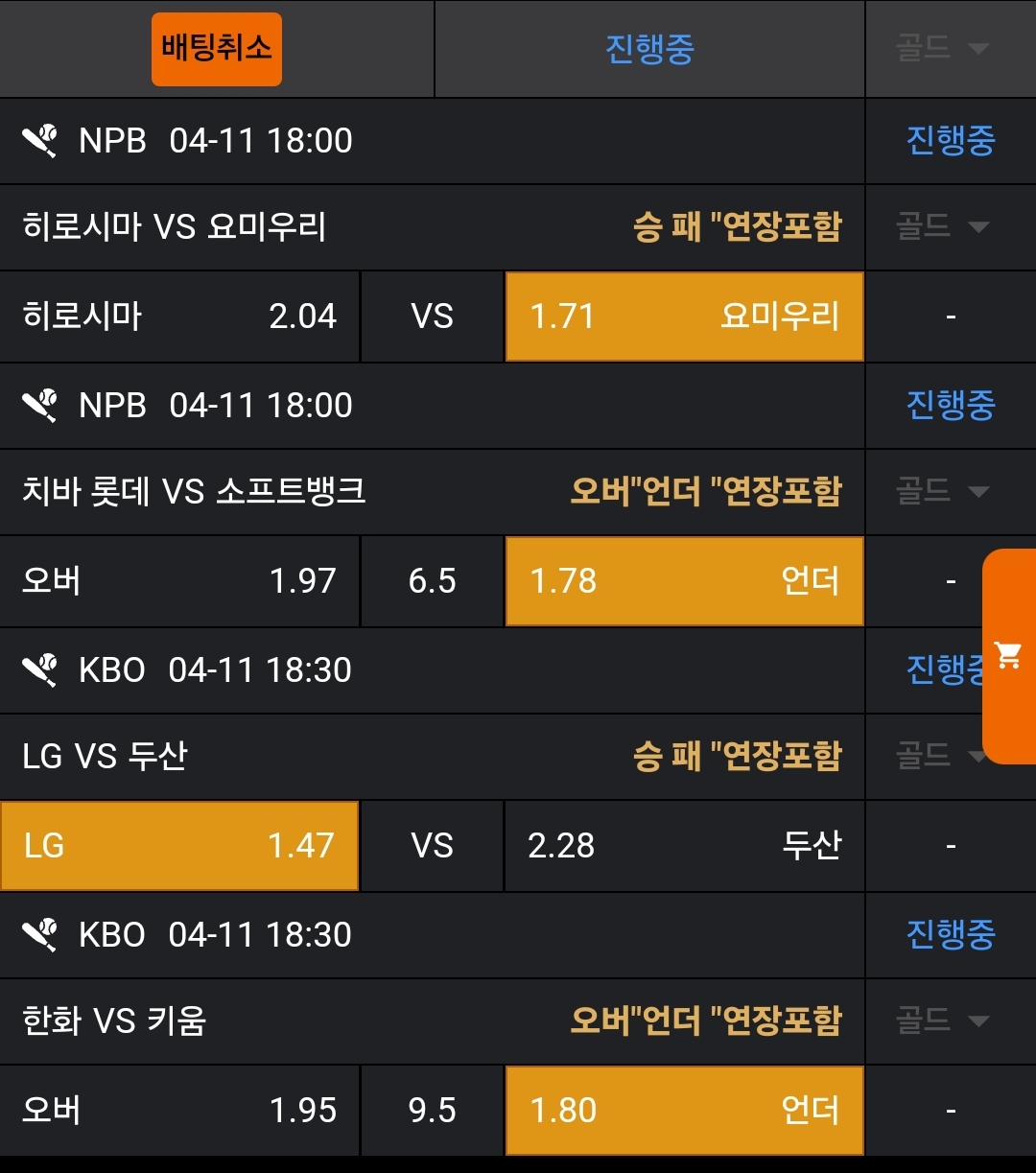Viewport: 1036px width, 1173px height.
Task: Pick 언더 1.78 for 치바 롯데 VS 소프트뱅크
Action: [x=684, y=581]
